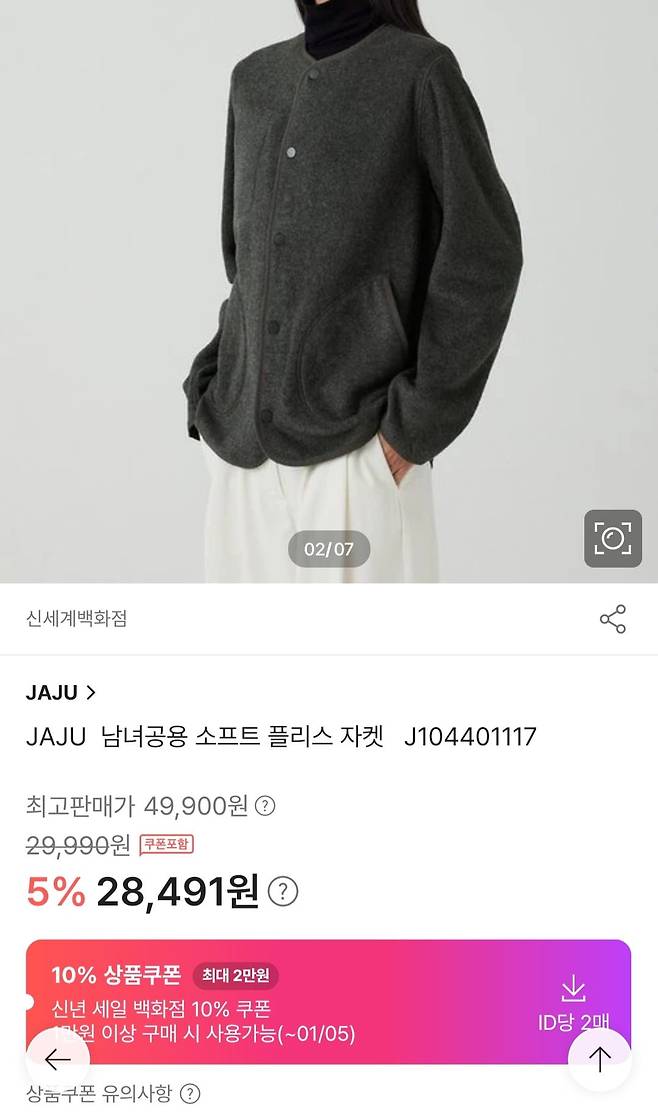Open 상품쿠폰 유의사항 help info
The height and width of the screenshot is (1117, 658).
click(x=189, y=1094)
